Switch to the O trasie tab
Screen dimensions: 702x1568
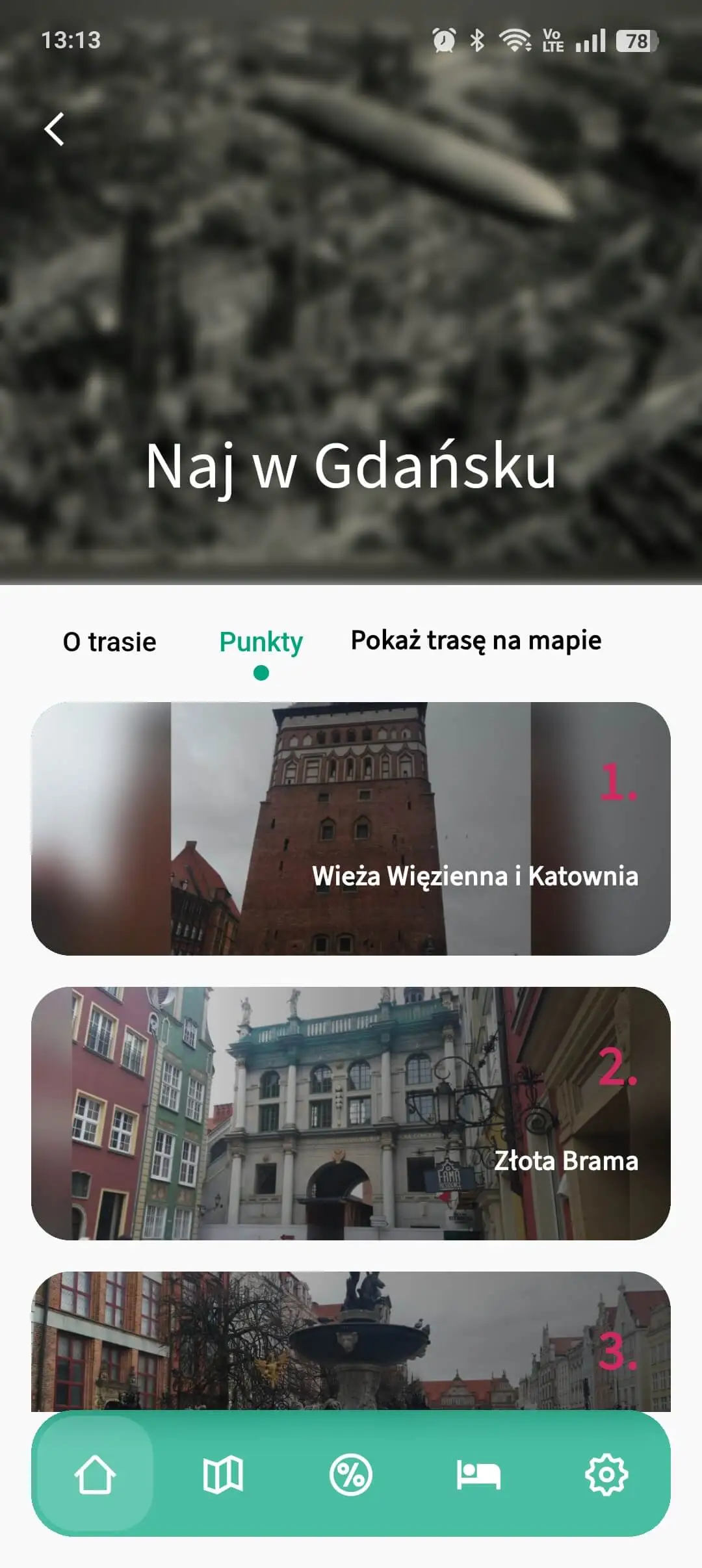tap(109, 642)
